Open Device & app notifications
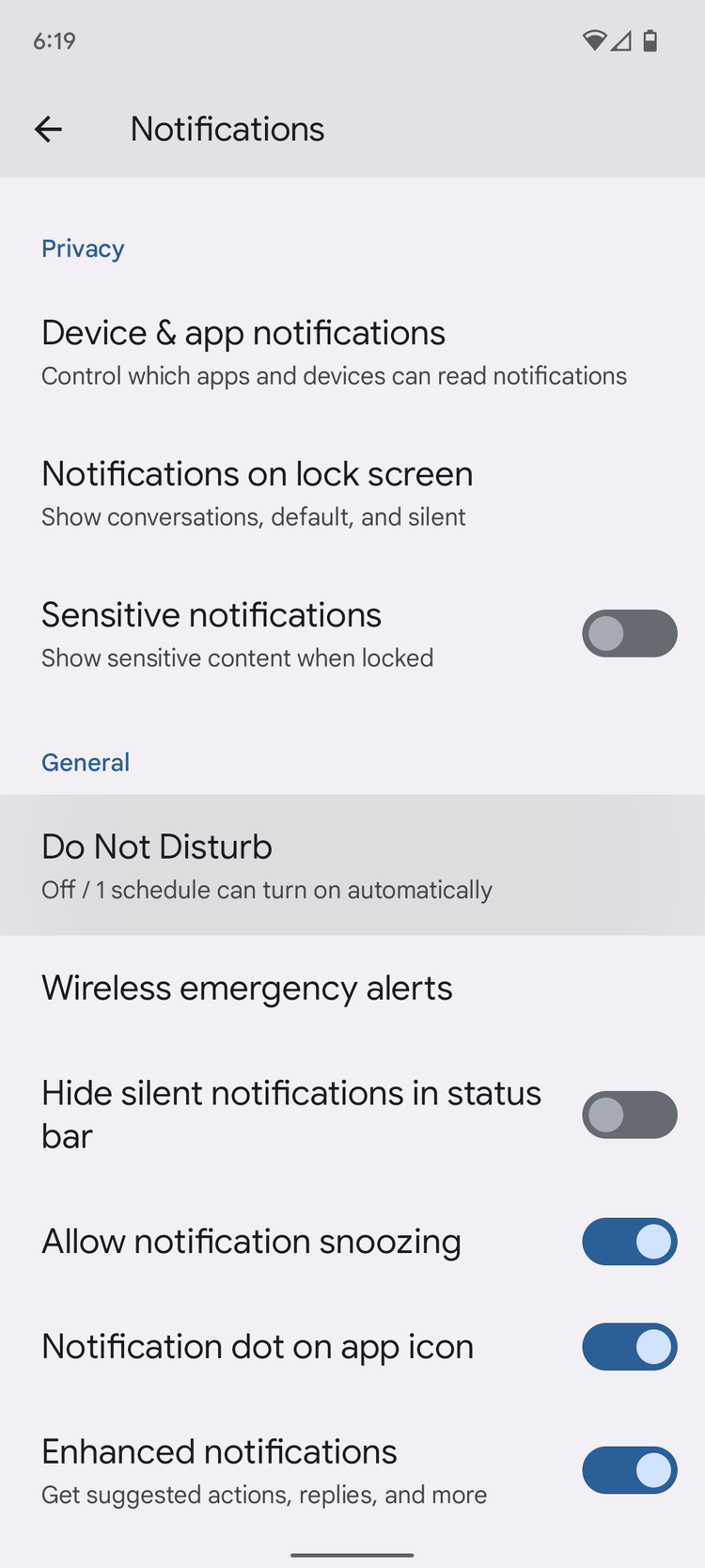Viewport: 705px width, 1568px height. (352, 352)
